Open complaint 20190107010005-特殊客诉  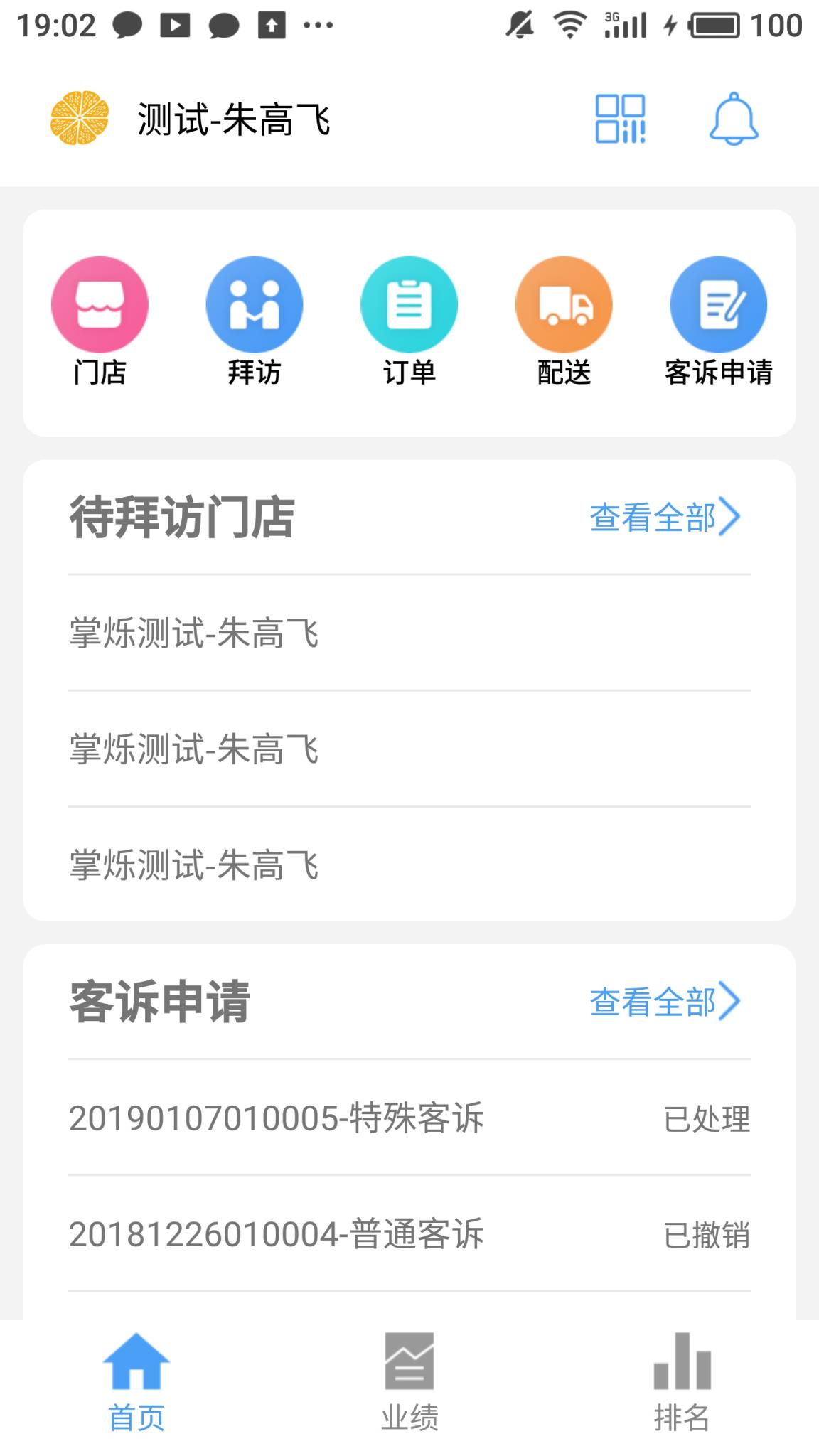click(x=276, y=1118)
